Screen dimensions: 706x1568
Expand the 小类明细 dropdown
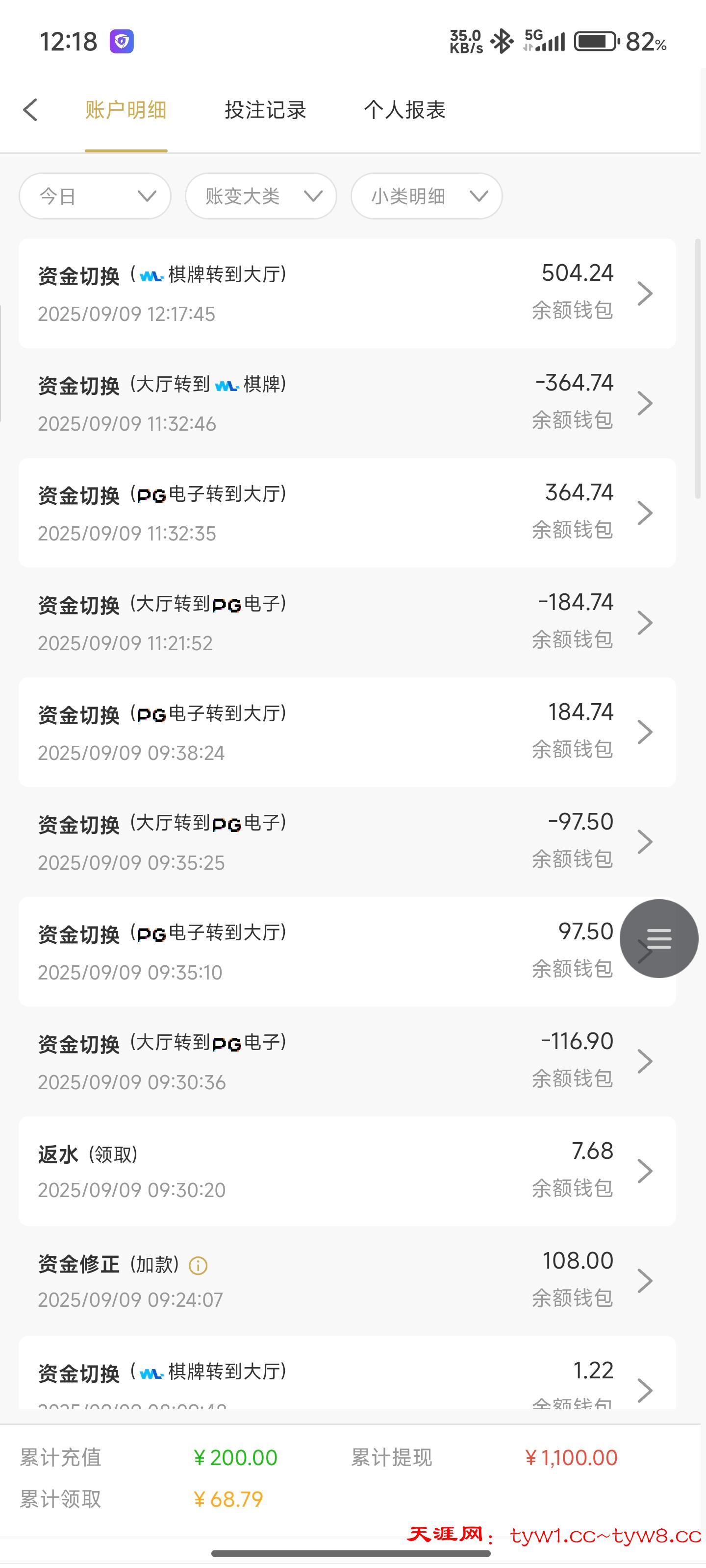click(427, 196)
